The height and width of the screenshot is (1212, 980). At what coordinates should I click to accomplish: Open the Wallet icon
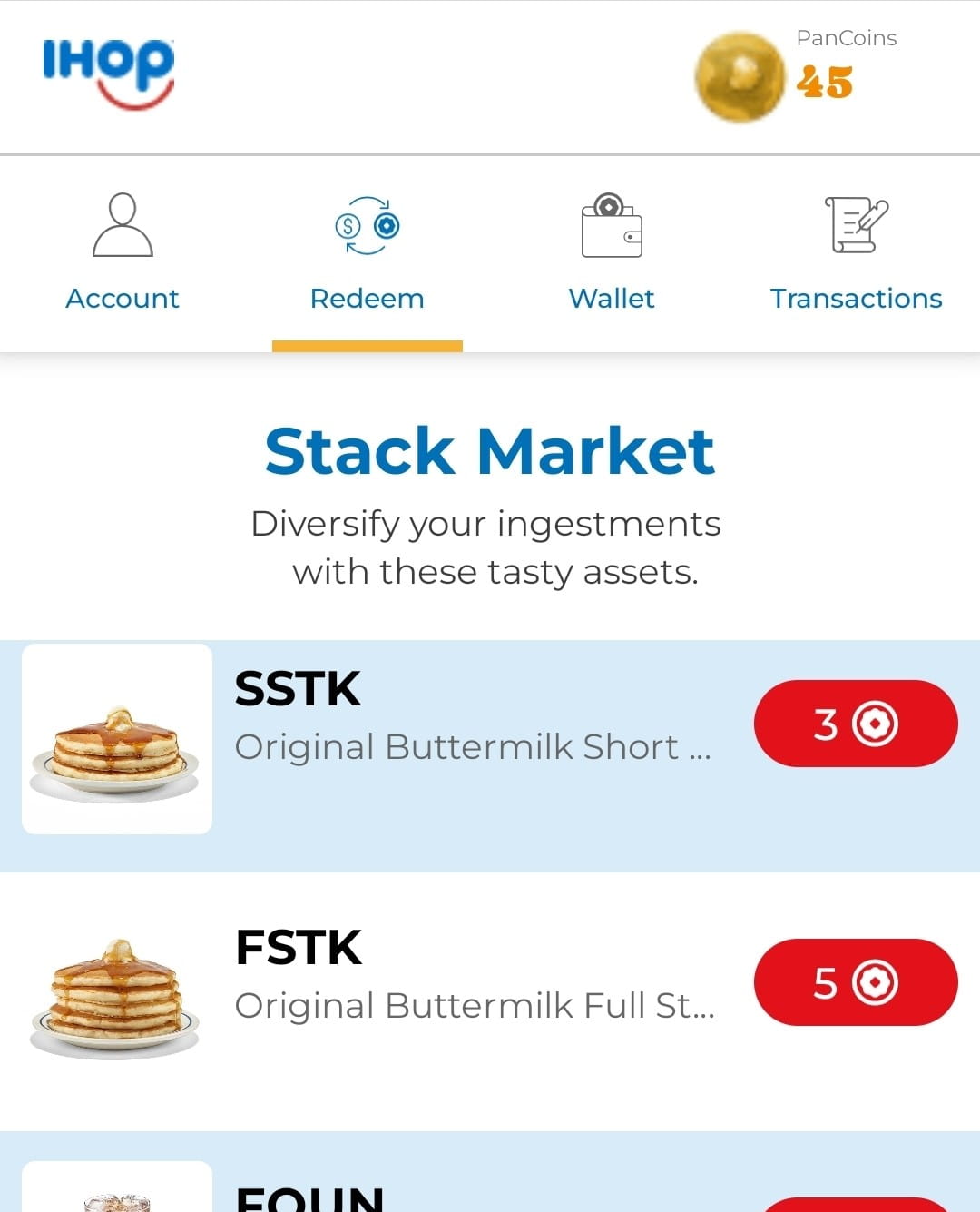[x=611, y=226]
